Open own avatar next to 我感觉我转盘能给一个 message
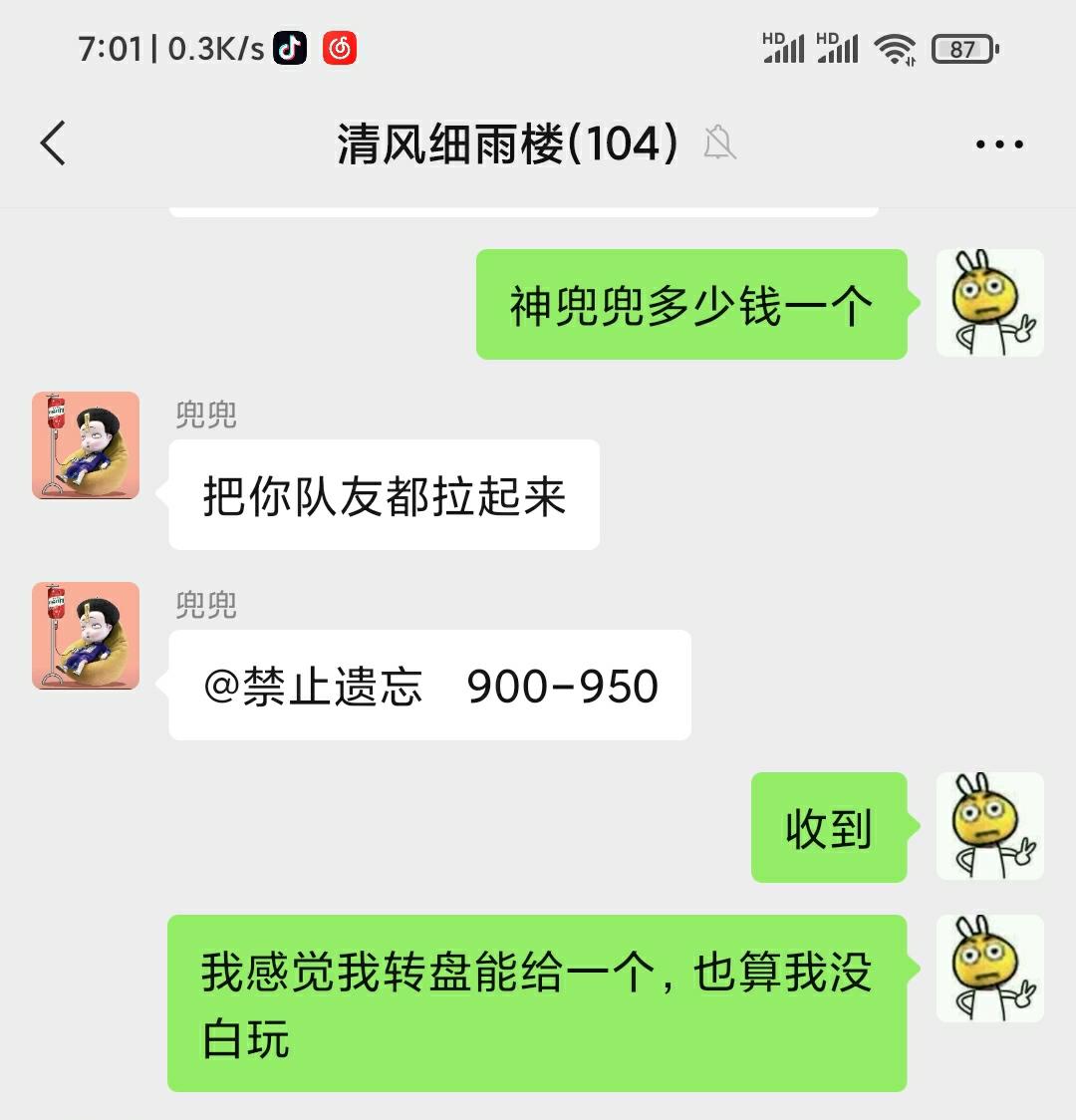This screenshot has height=1120, width=1076. [x=989, y=969]
